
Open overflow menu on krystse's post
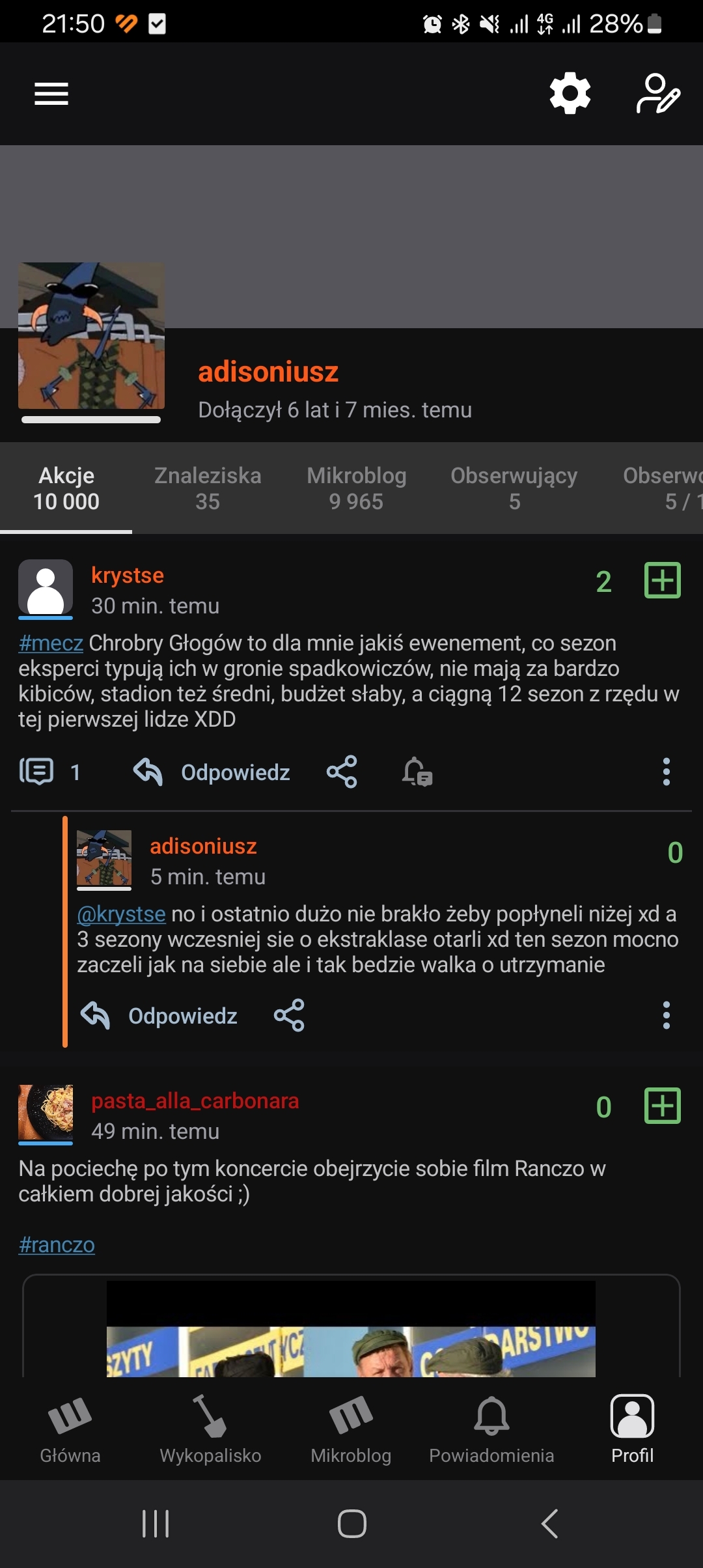[666, 772]
